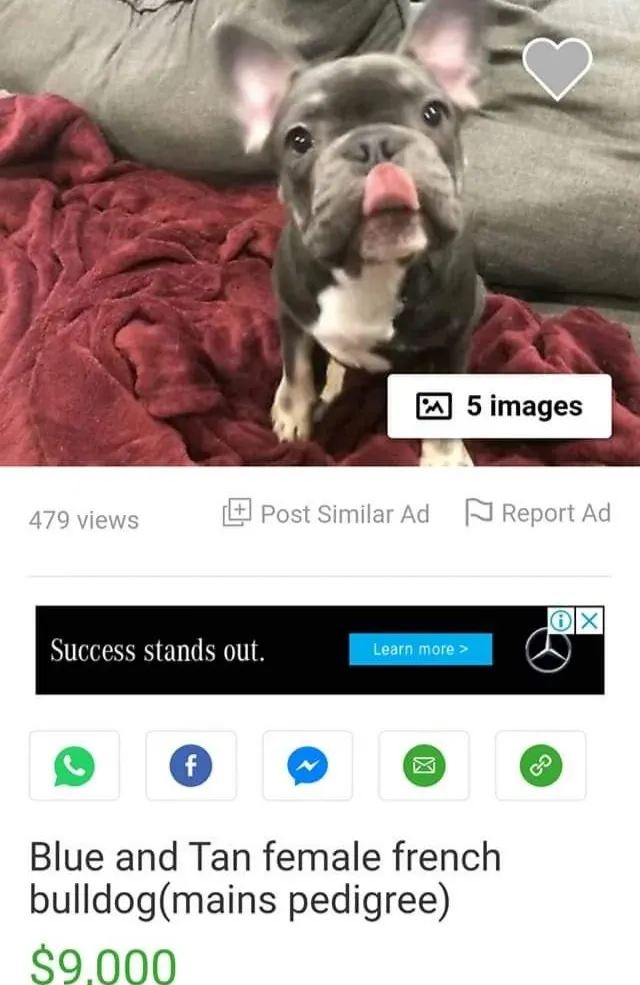640x985 pixels.
Task: Share the listing by email
Action: click(424, 766)
